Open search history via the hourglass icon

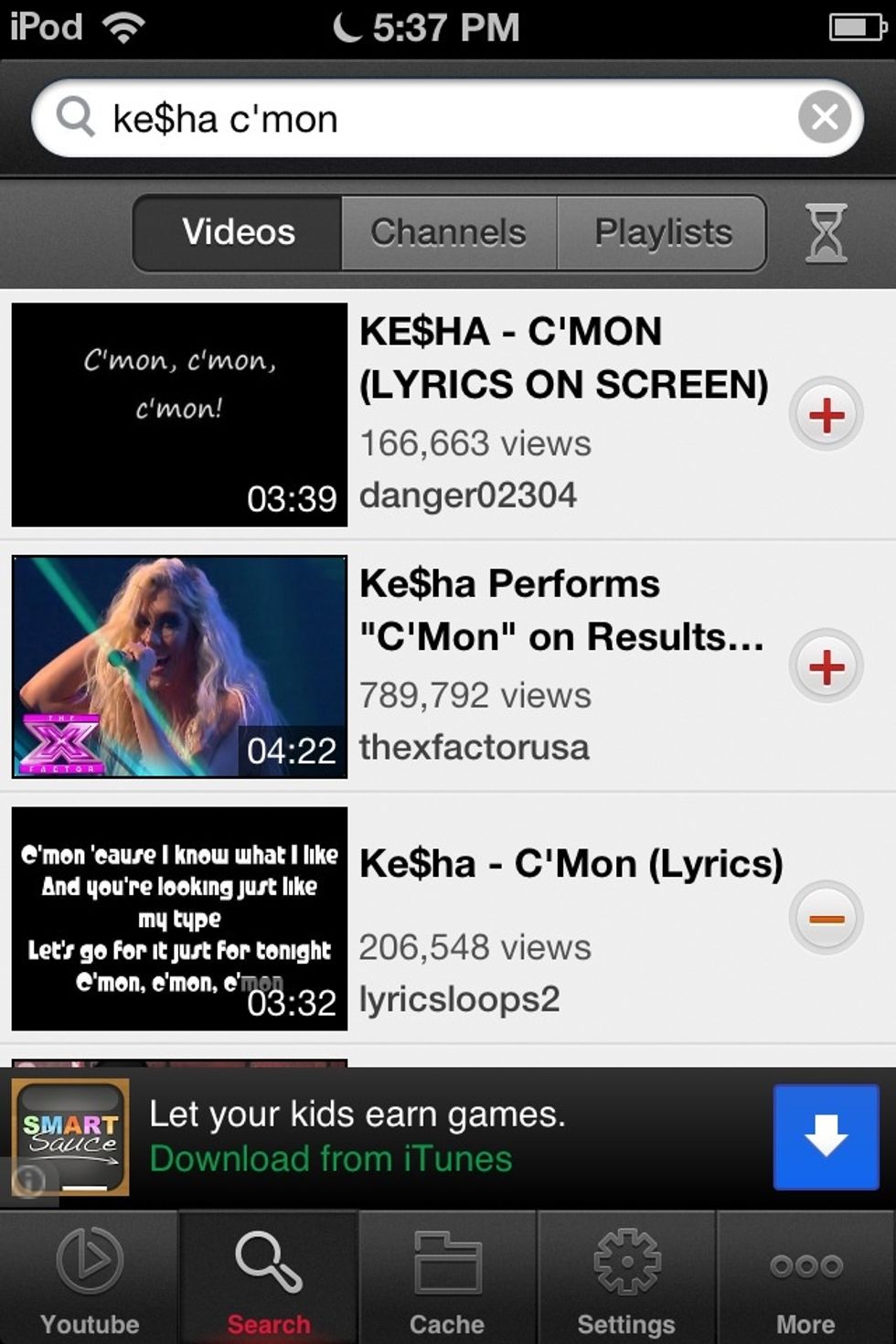[827, 233]
